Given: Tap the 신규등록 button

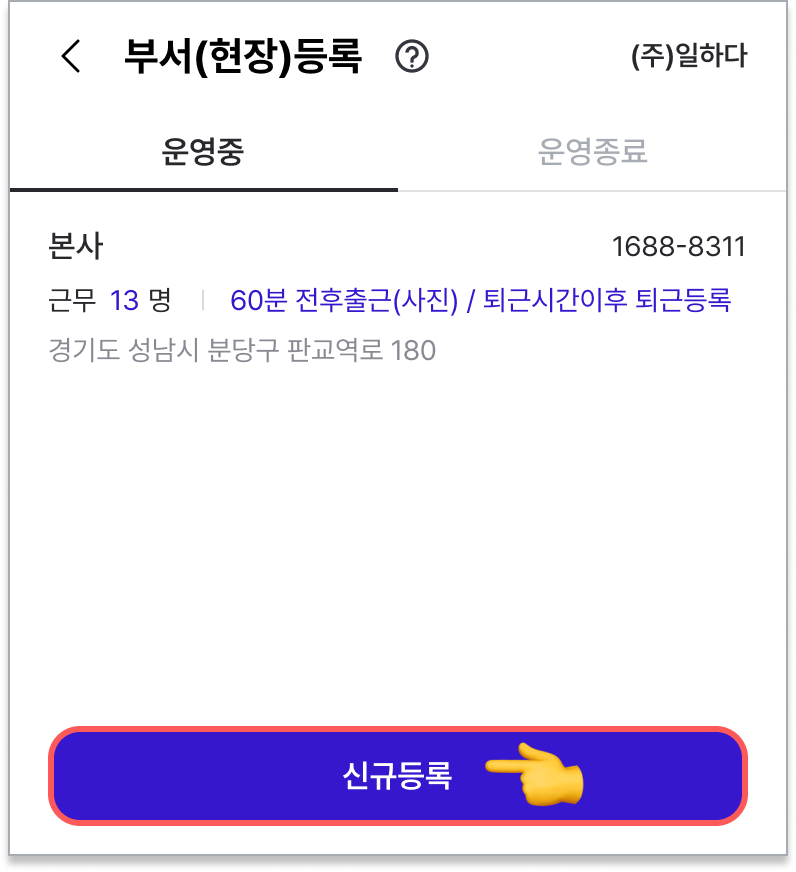Looking at the screenshot, I should point(398,776).
